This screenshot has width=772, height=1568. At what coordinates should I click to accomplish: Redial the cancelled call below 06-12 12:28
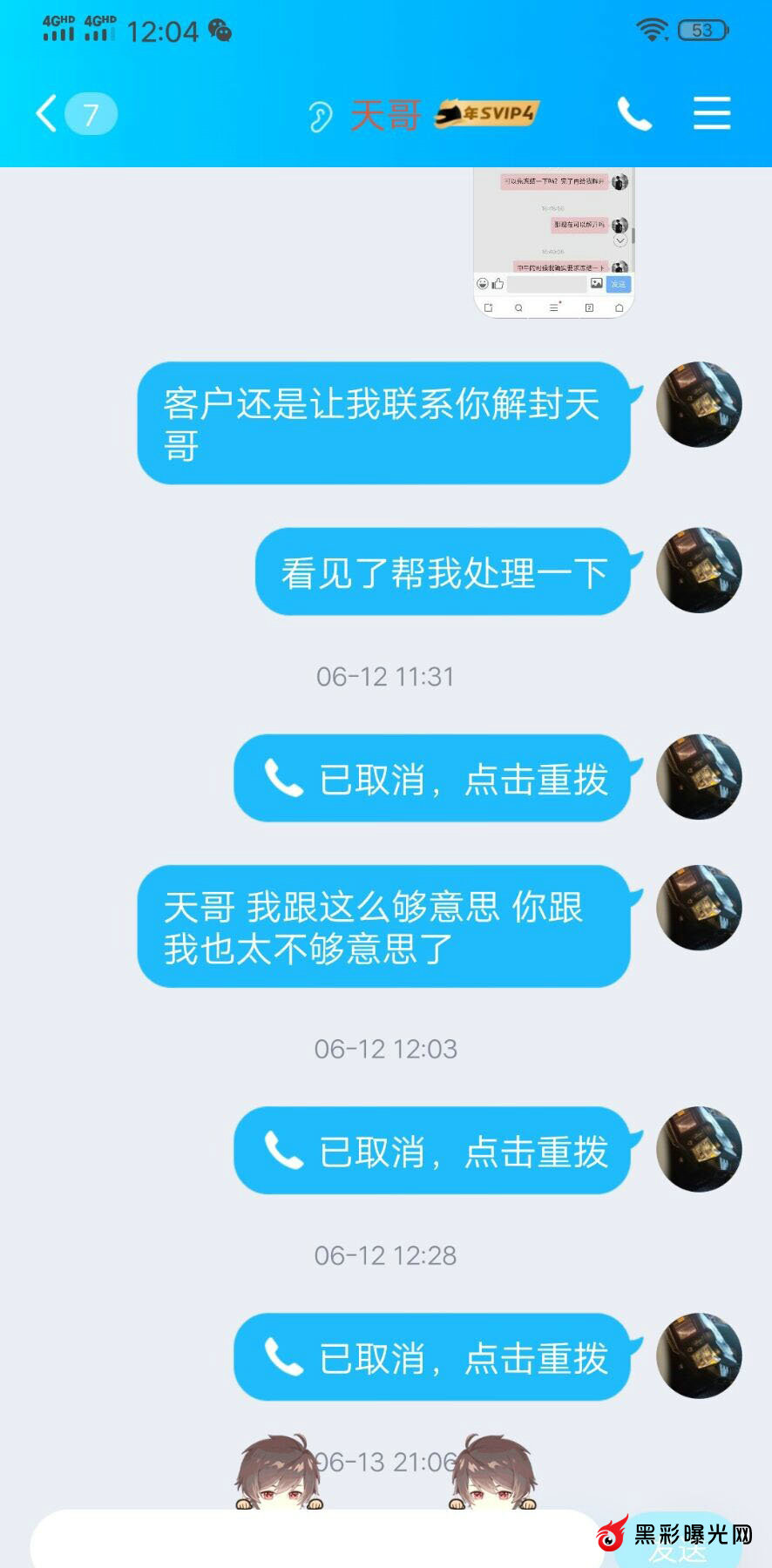coord(433,1357)
